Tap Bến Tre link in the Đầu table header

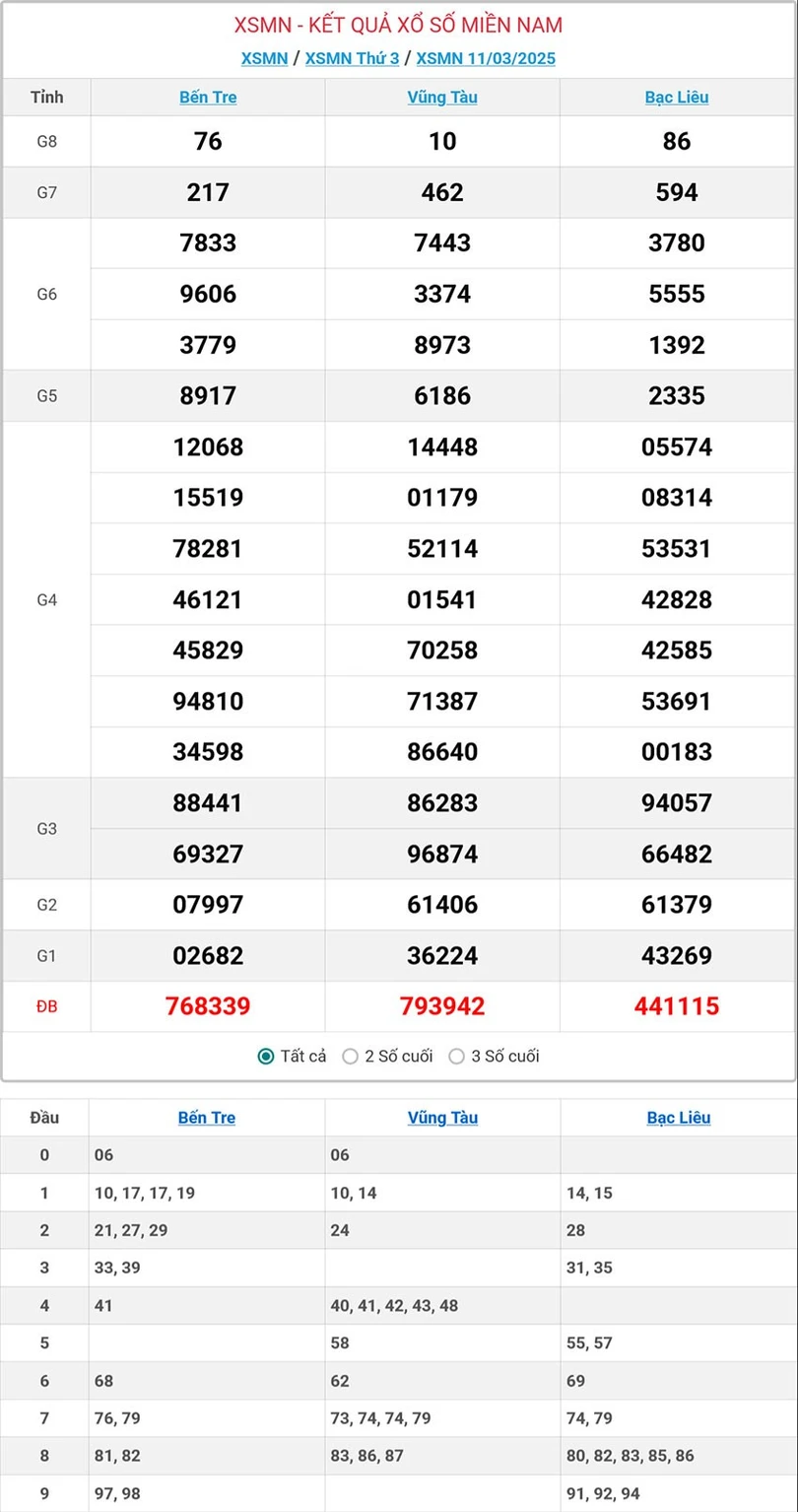tap(207, 1118)
